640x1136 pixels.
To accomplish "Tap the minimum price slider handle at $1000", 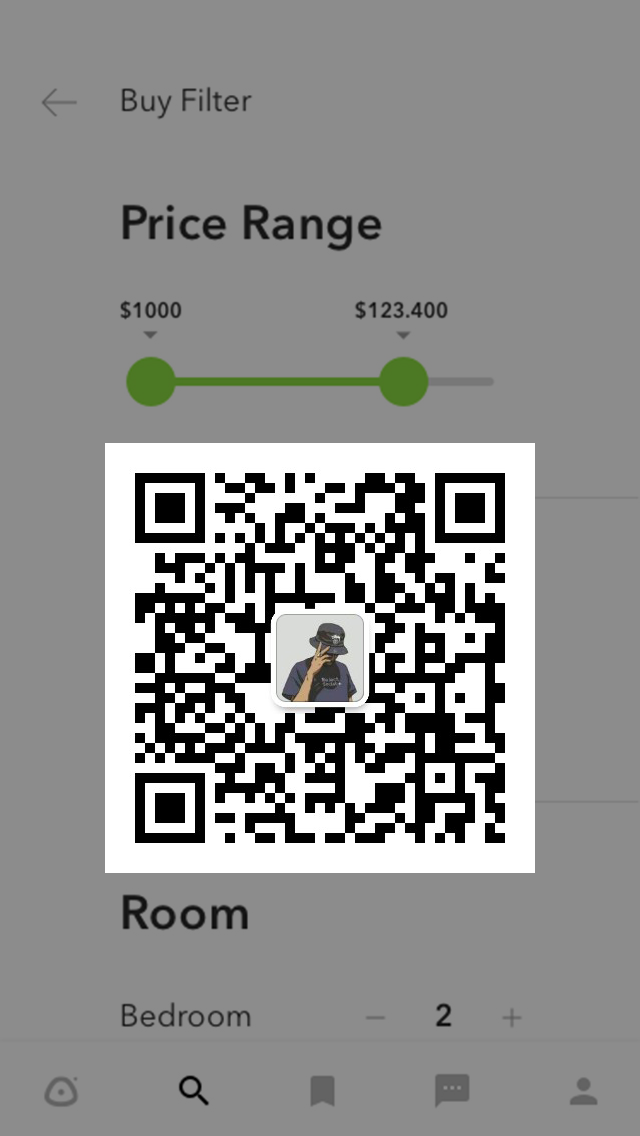I will click(151, 381).
